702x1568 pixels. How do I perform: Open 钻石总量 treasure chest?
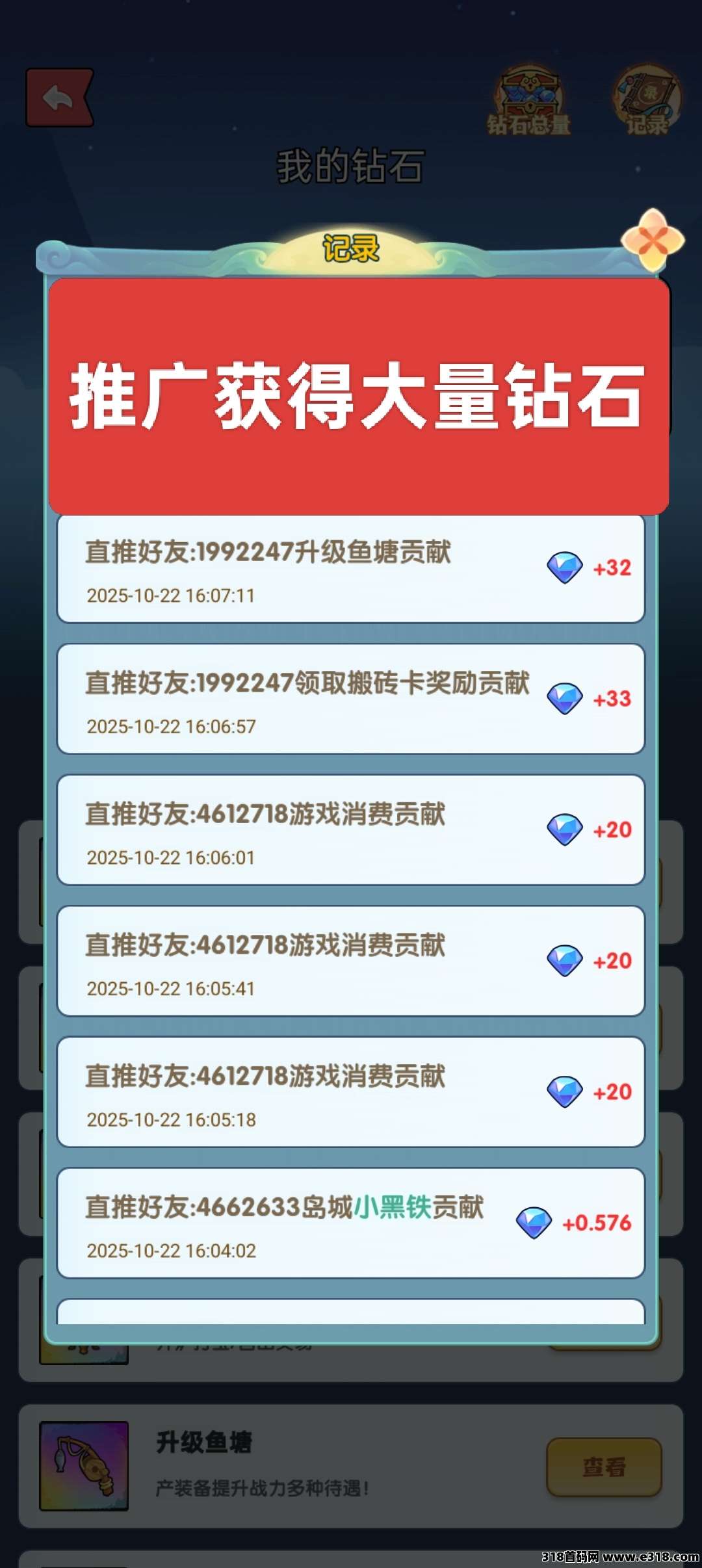[529, 99]
